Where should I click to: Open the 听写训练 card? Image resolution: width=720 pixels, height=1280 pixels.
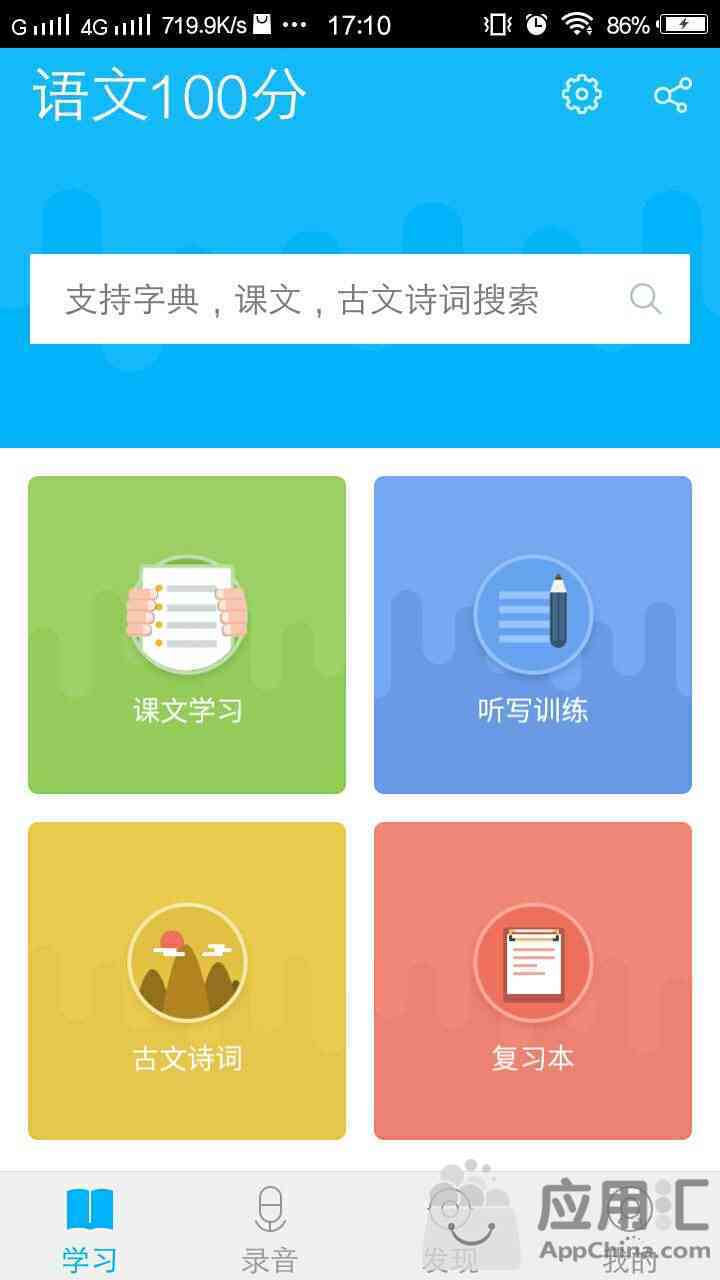pos(533,635)
